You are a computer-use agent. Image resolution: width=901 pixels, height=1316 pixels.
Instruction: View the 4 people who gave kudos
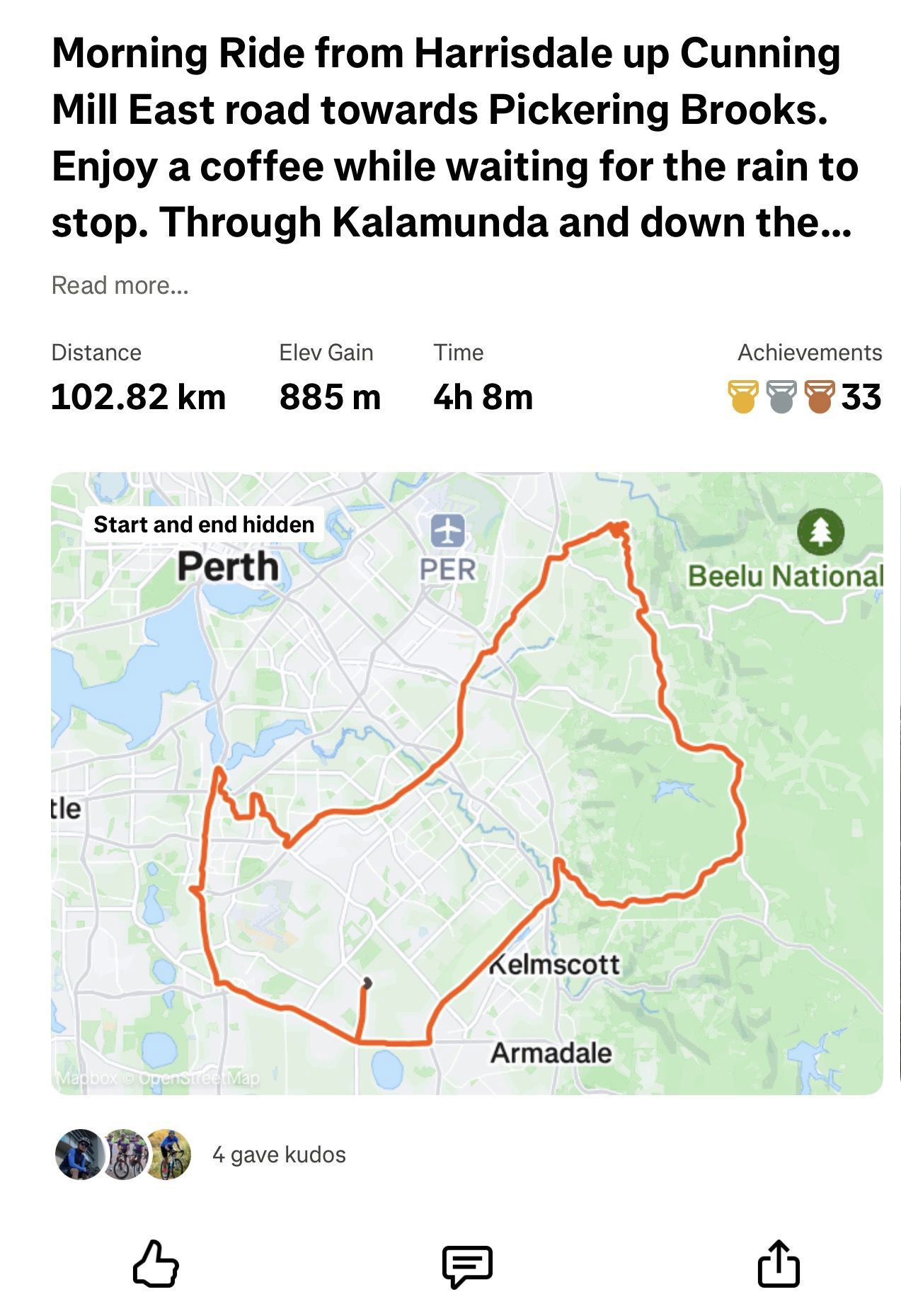click(278, 1155)
